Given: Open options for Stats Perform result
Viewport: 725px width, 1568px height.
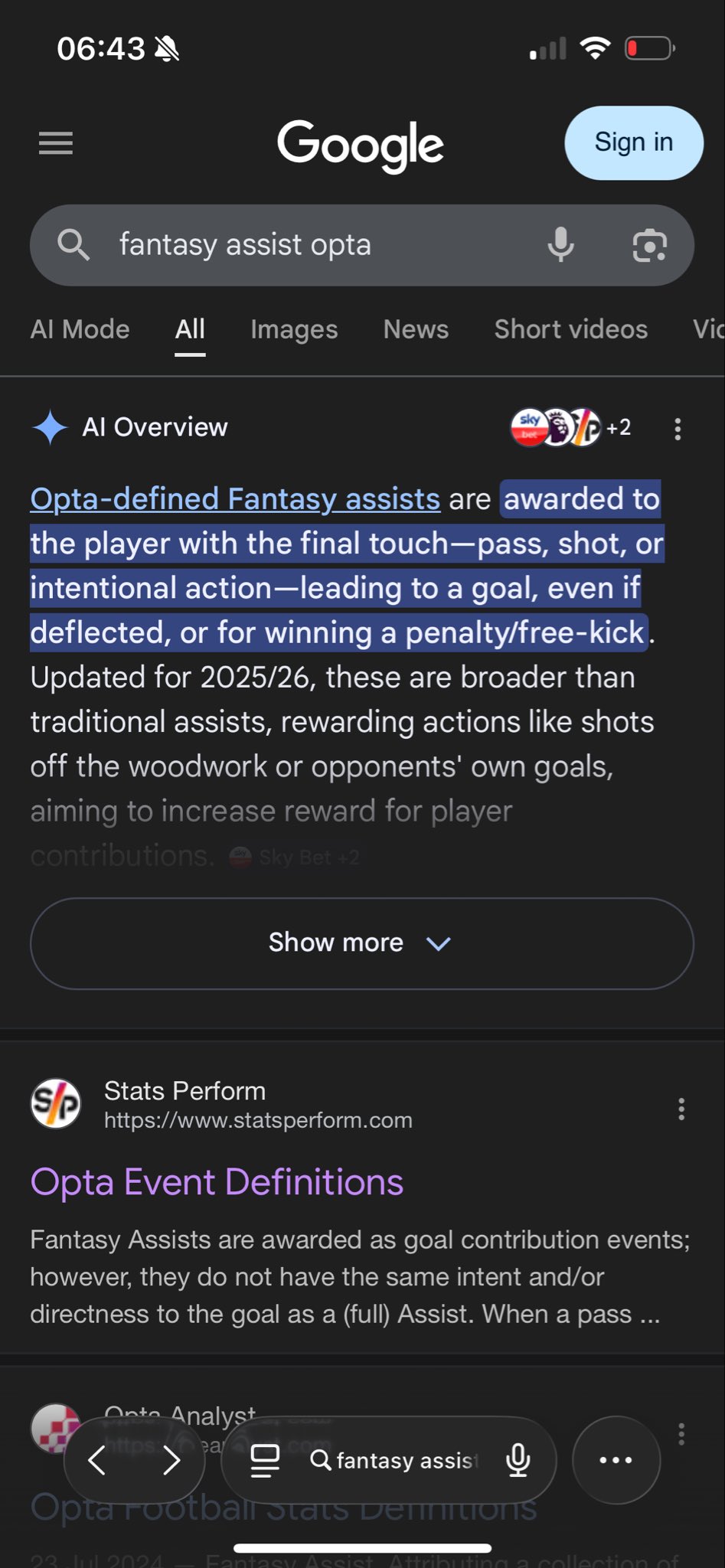Looking at the screenshot, I should [x=681, y=1109].
